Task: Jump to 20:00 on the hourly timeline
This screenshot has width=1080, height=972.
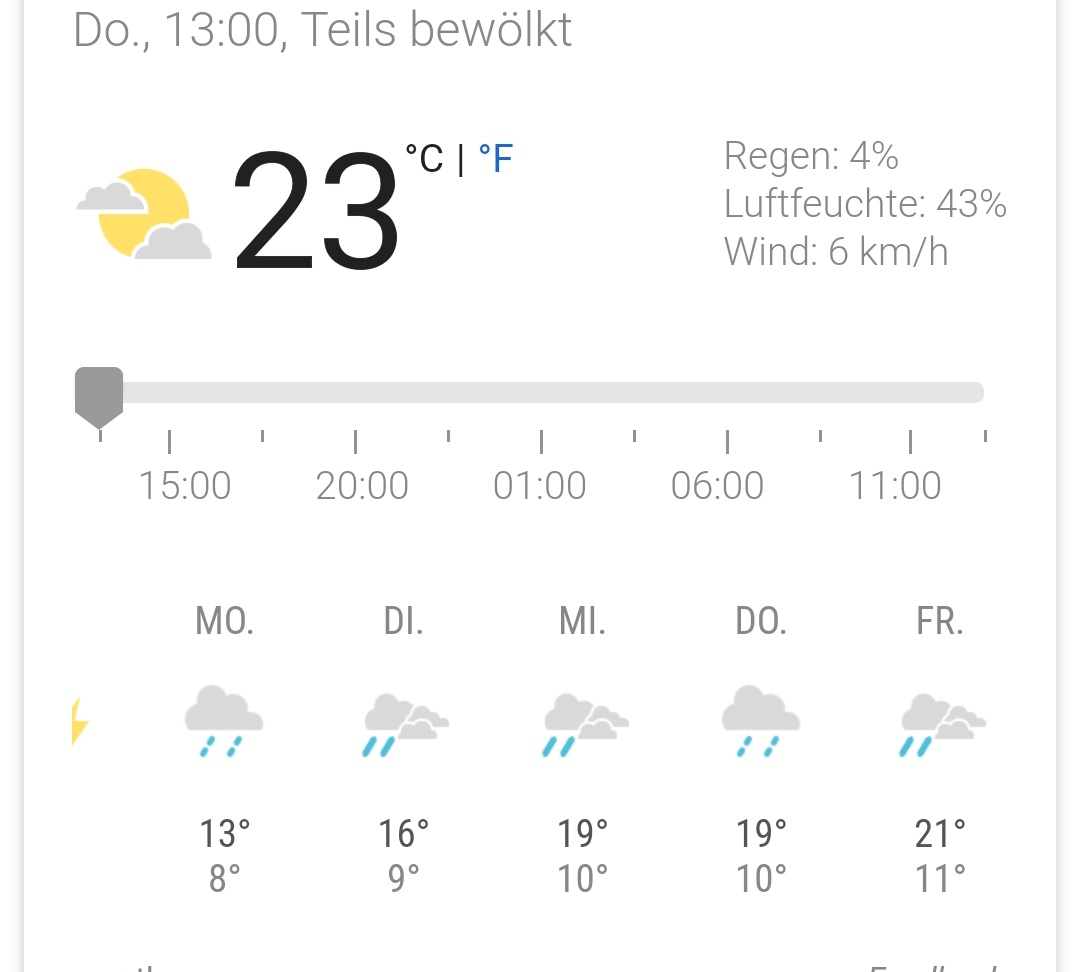Action: point(362,485)
